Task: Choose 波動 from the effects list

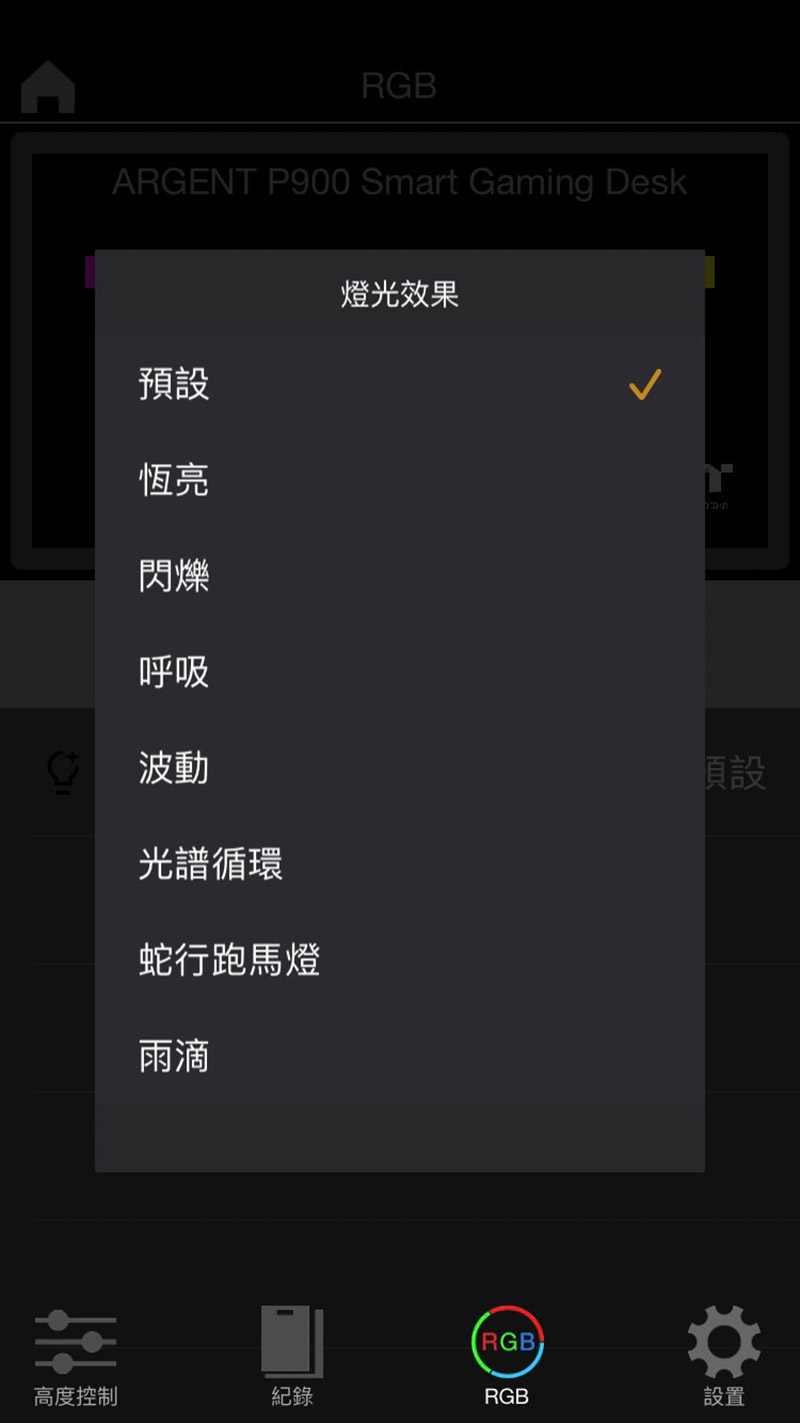Action: 399,768
